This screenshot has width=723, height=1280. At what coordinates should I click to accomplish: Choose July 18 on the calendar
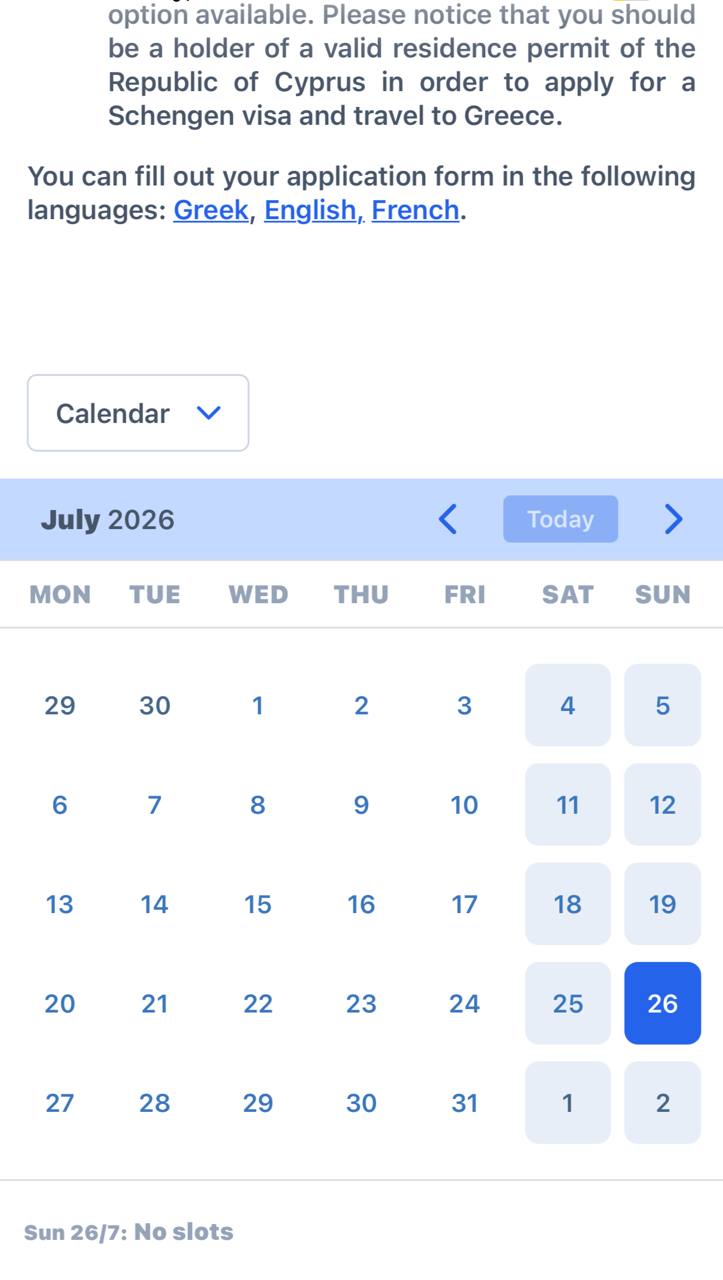[568, 904]
